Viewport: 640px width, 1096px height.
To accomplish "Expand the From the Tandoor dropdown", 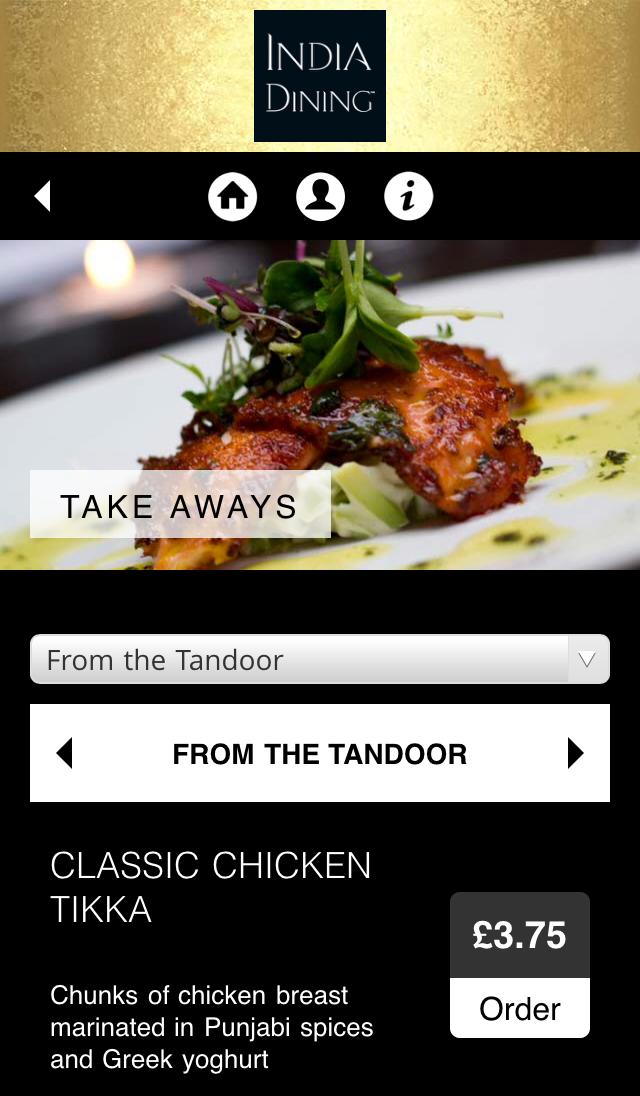I will click(x=320, y=660).
